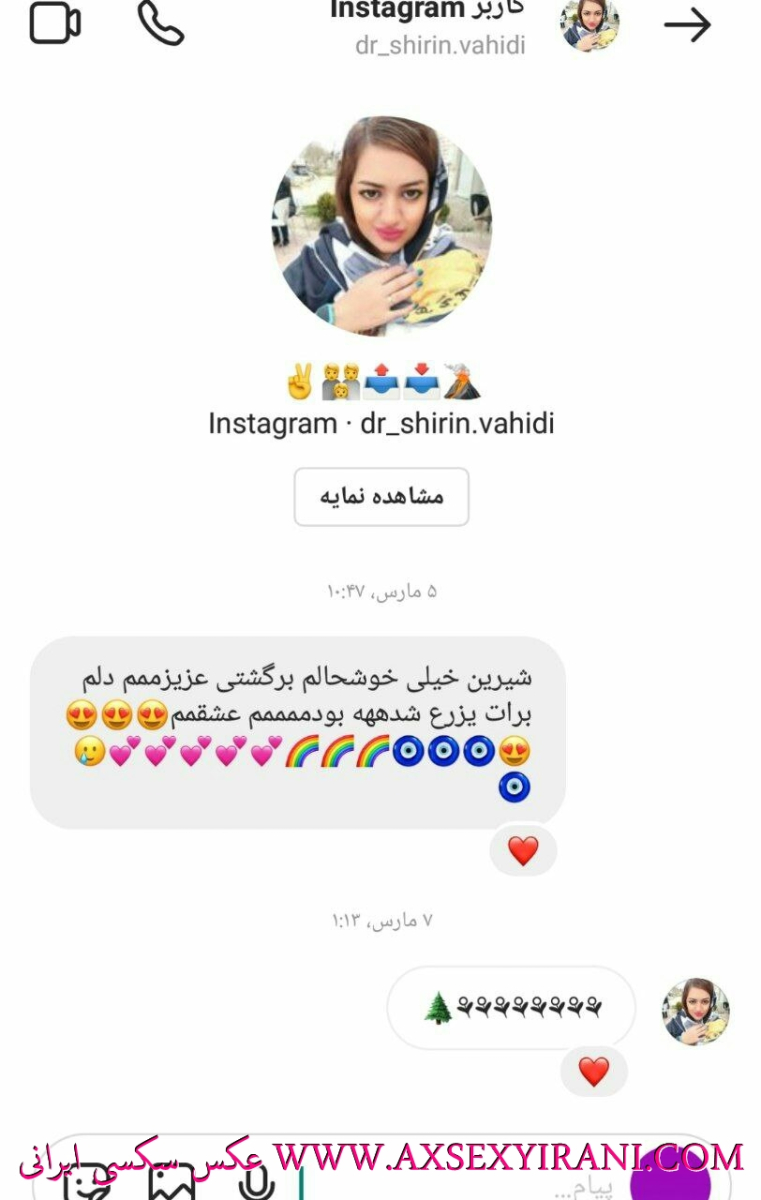The height and width of the screenshot is (1200, 761).
Task: Open the heart reaction under the شیرین message
Action: tap(523, 851)
